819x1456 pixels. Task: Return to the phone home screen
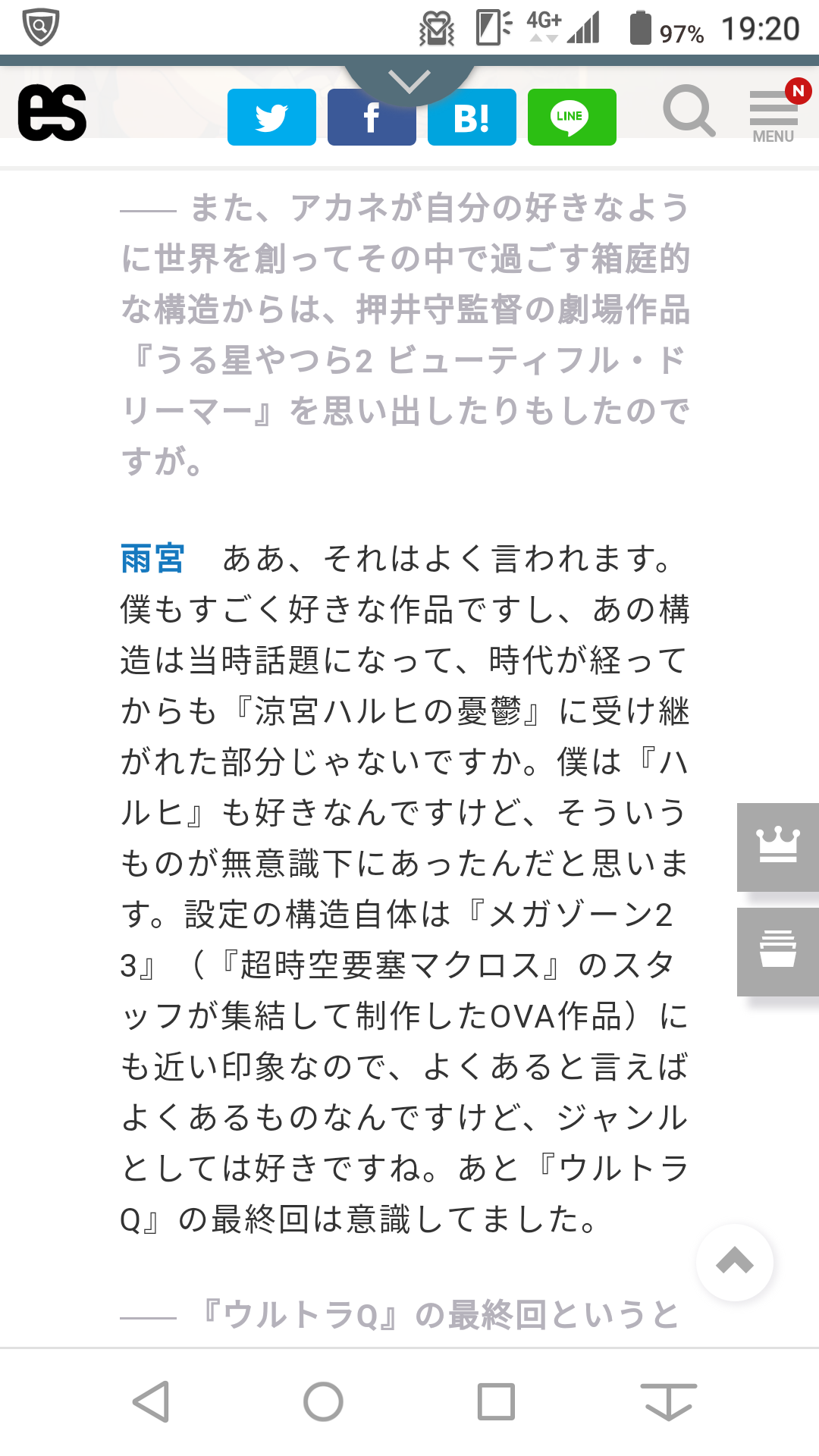click(323, 1401)
